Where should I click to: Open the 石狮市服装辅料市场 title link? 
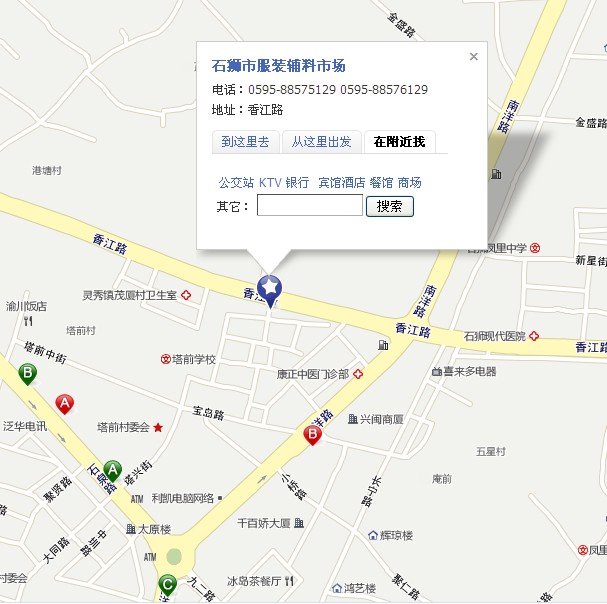[x=279, y=66]
